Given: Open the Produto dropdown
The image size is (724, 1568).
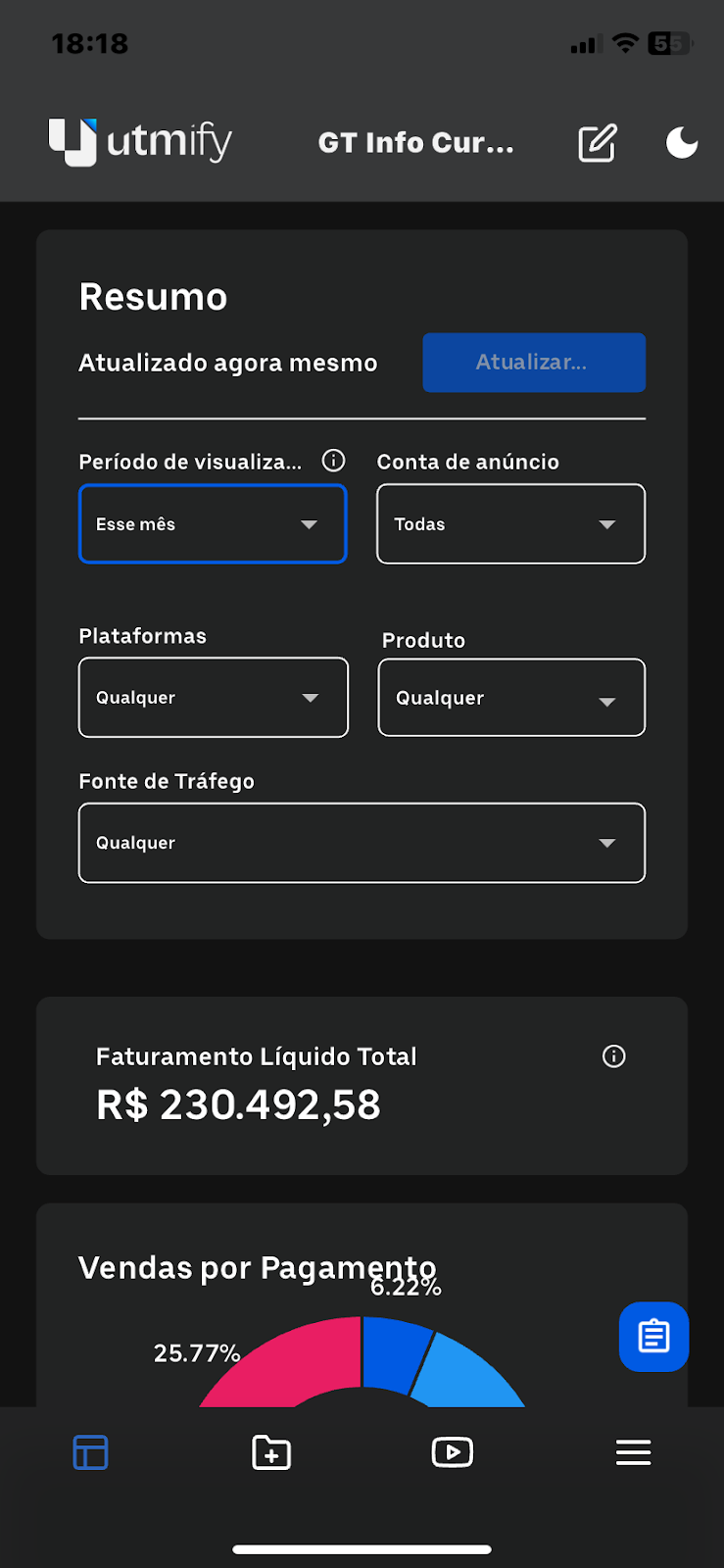Looking at the screenshot, I should (510, 698).
